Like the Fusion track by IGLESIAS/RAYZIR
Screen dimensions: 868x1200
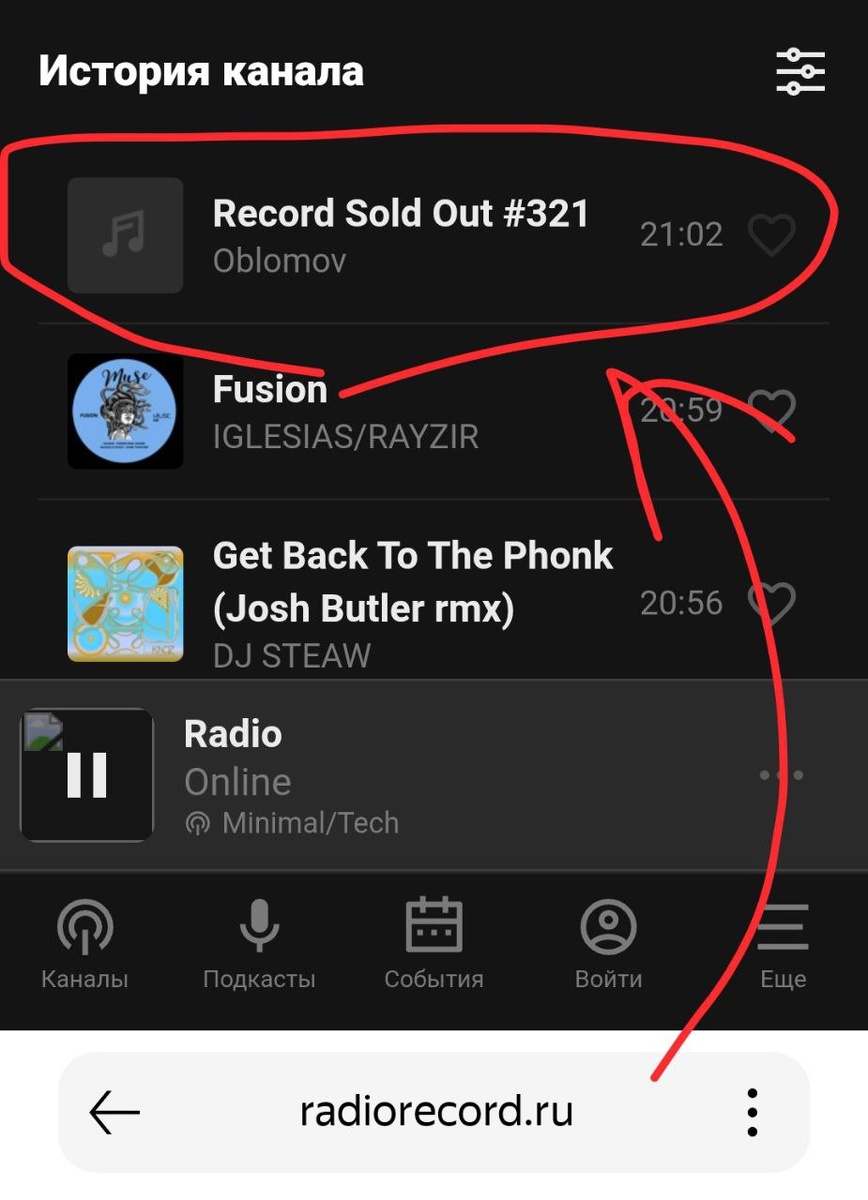tap(773, 410)
